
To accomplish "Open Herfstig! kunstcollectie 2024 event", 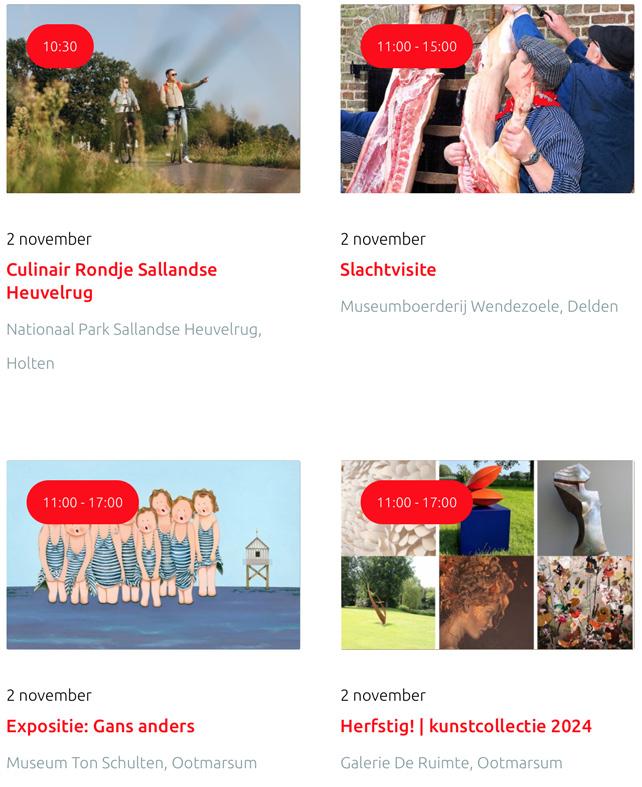I will [465, 726].
